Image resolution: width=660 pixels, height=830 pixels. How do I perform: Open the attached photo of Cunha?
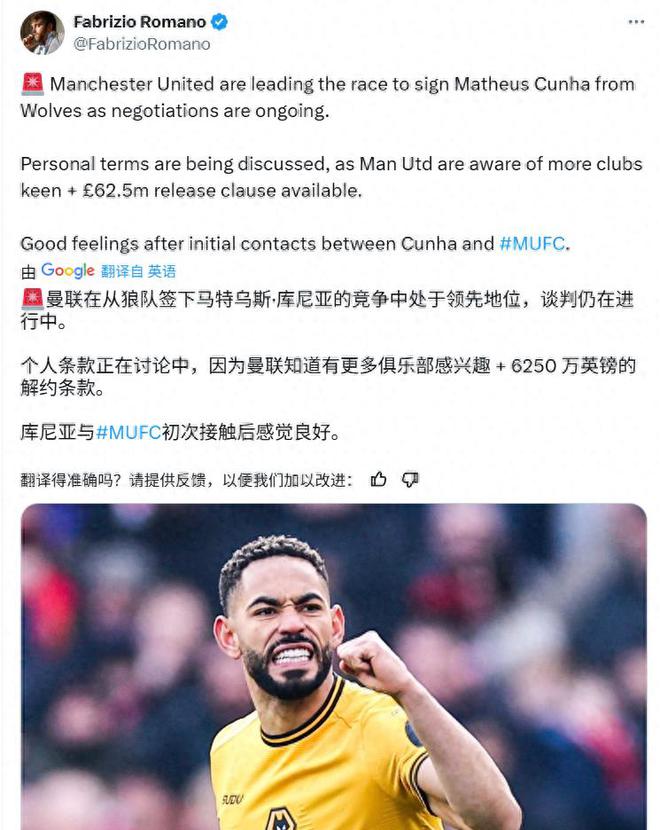pos(333,667)
